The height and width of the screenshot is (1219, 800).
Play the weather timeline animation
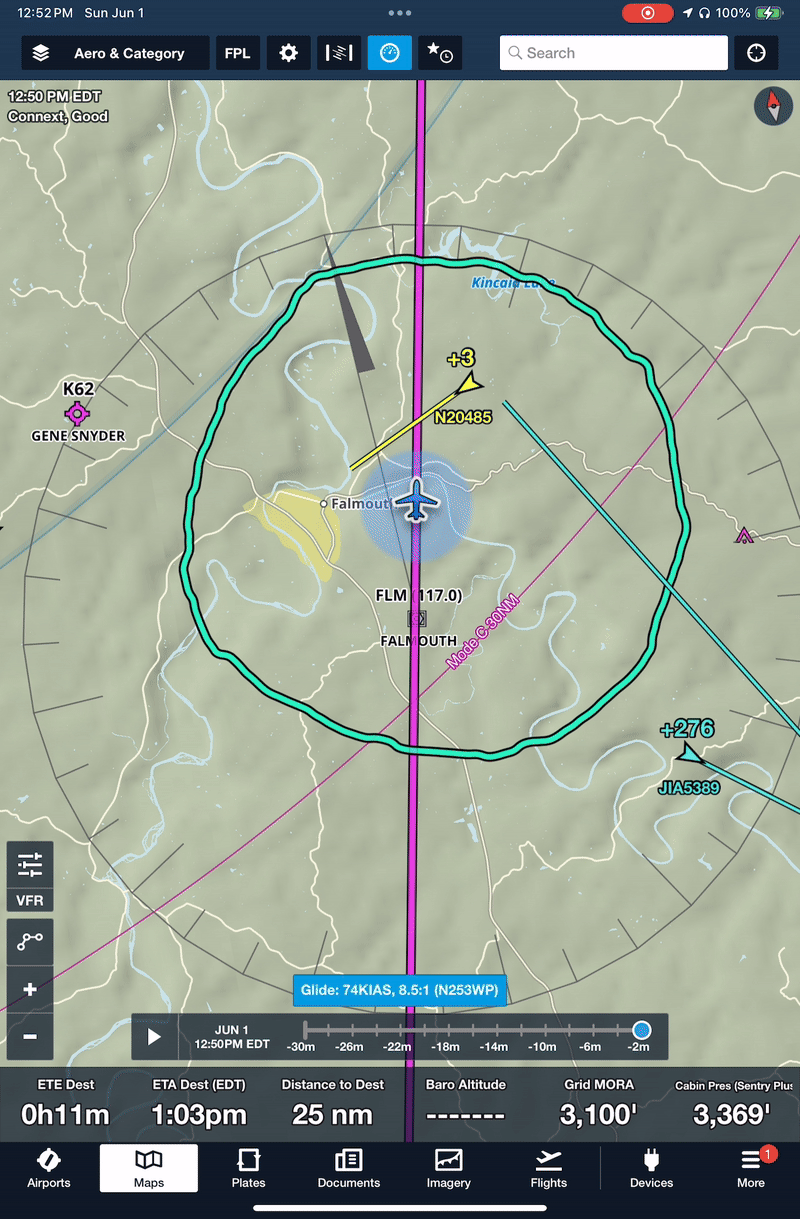[x=154, y=1037]
